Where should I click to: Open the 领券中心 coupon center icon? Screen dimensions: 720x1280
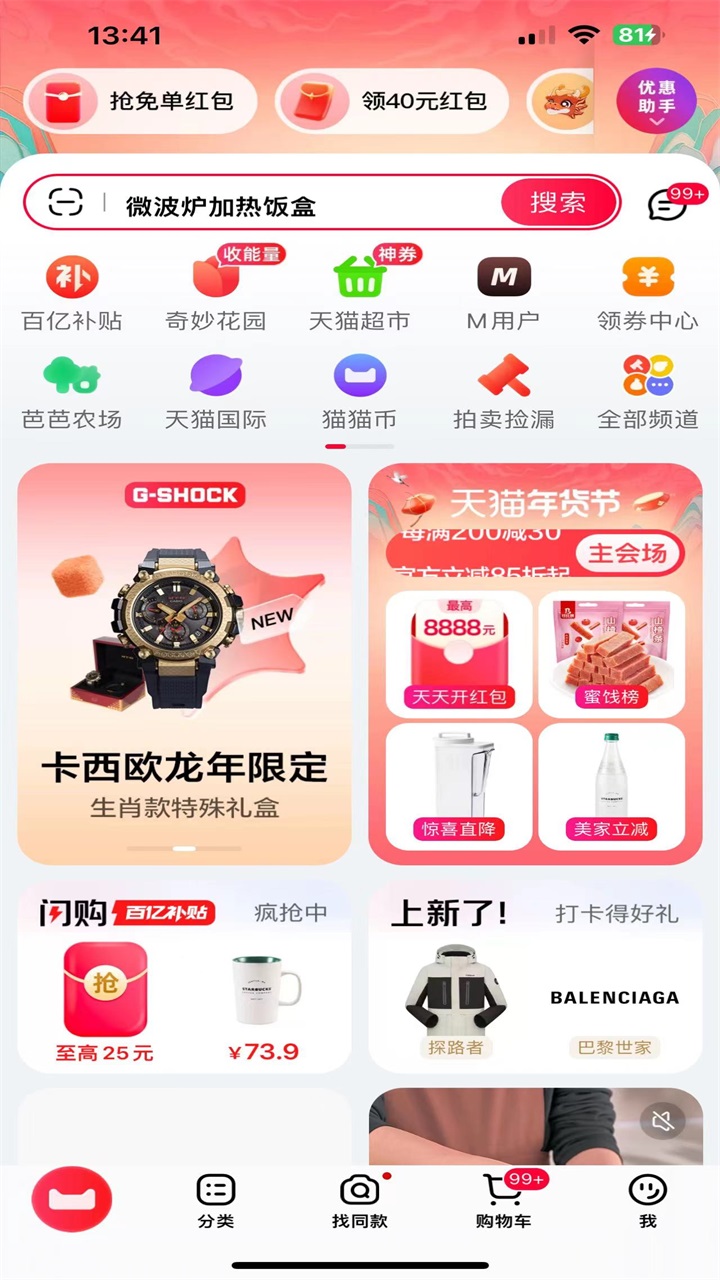click(x=648, y=290)
